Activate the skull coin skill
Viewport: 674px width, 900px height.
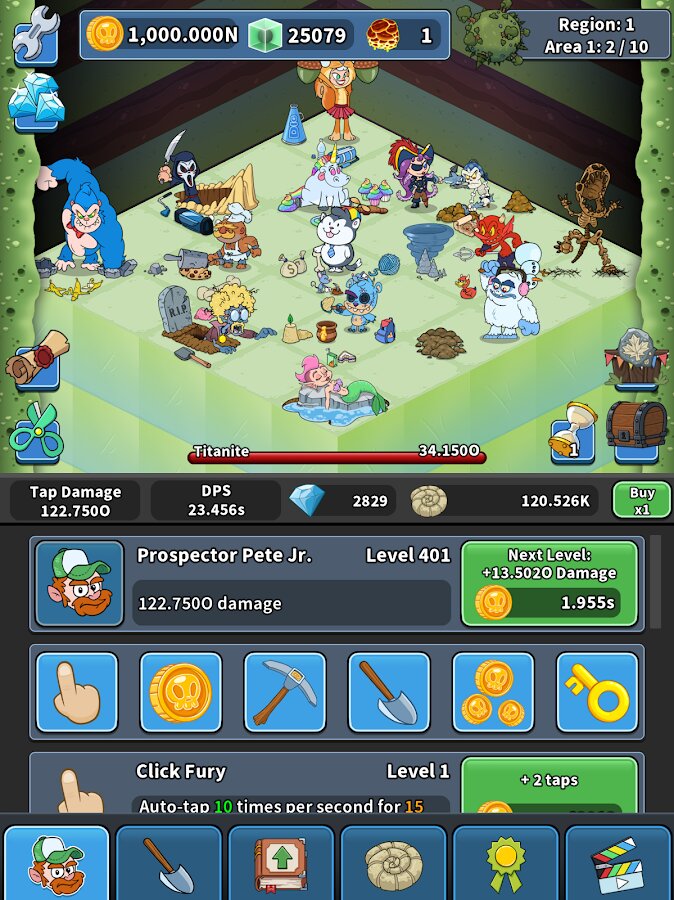point(181,692)
